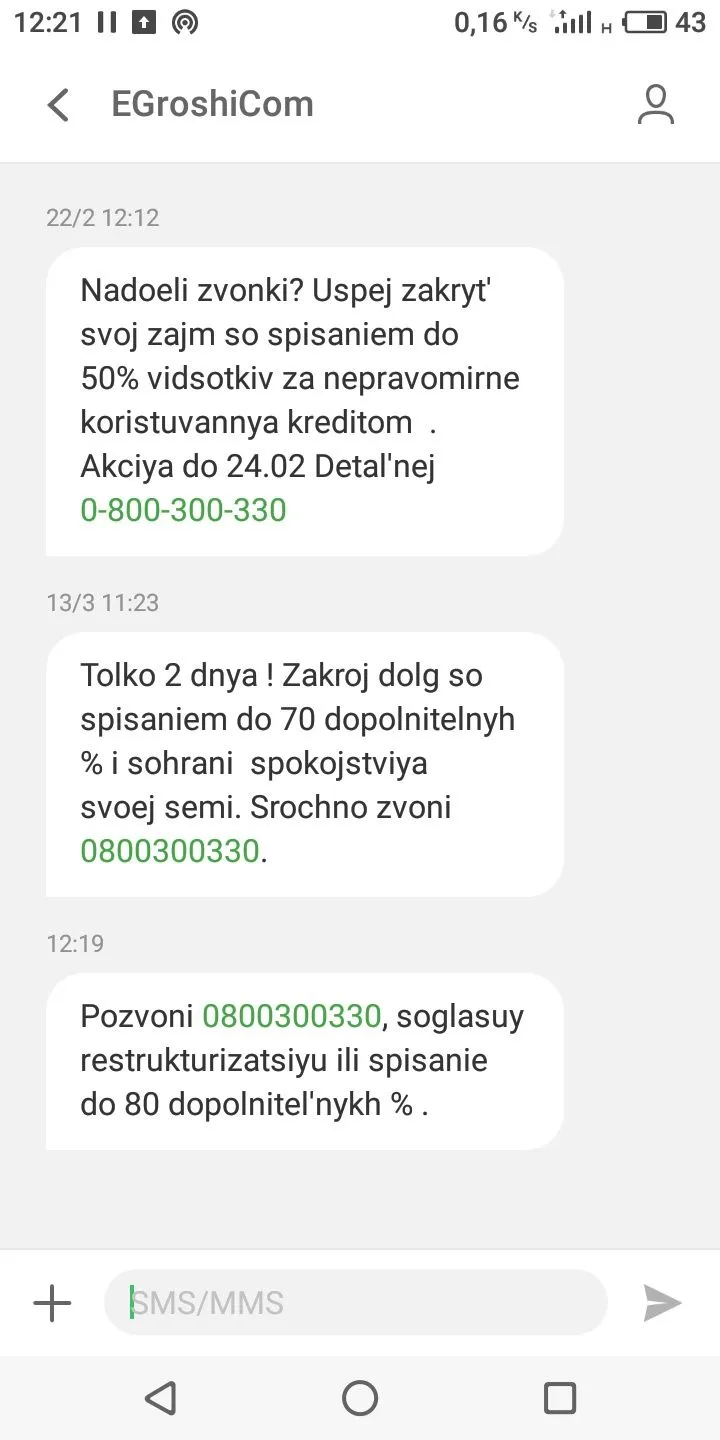
Task: Open EGroshiCom contact details icon
Action: pyautogui.click(x=656, y=105)
